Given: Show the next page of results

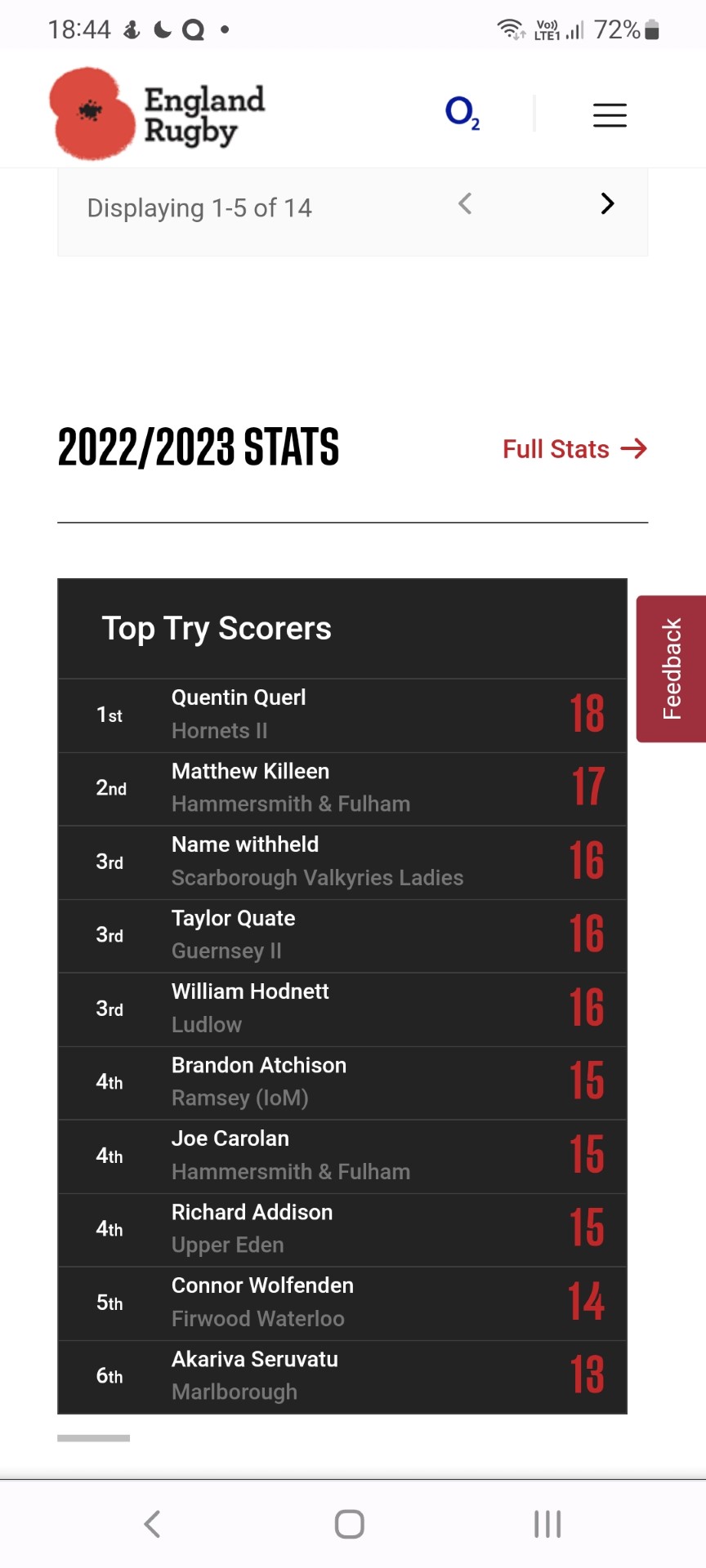Looking at the screenshot, I should 607,204.
